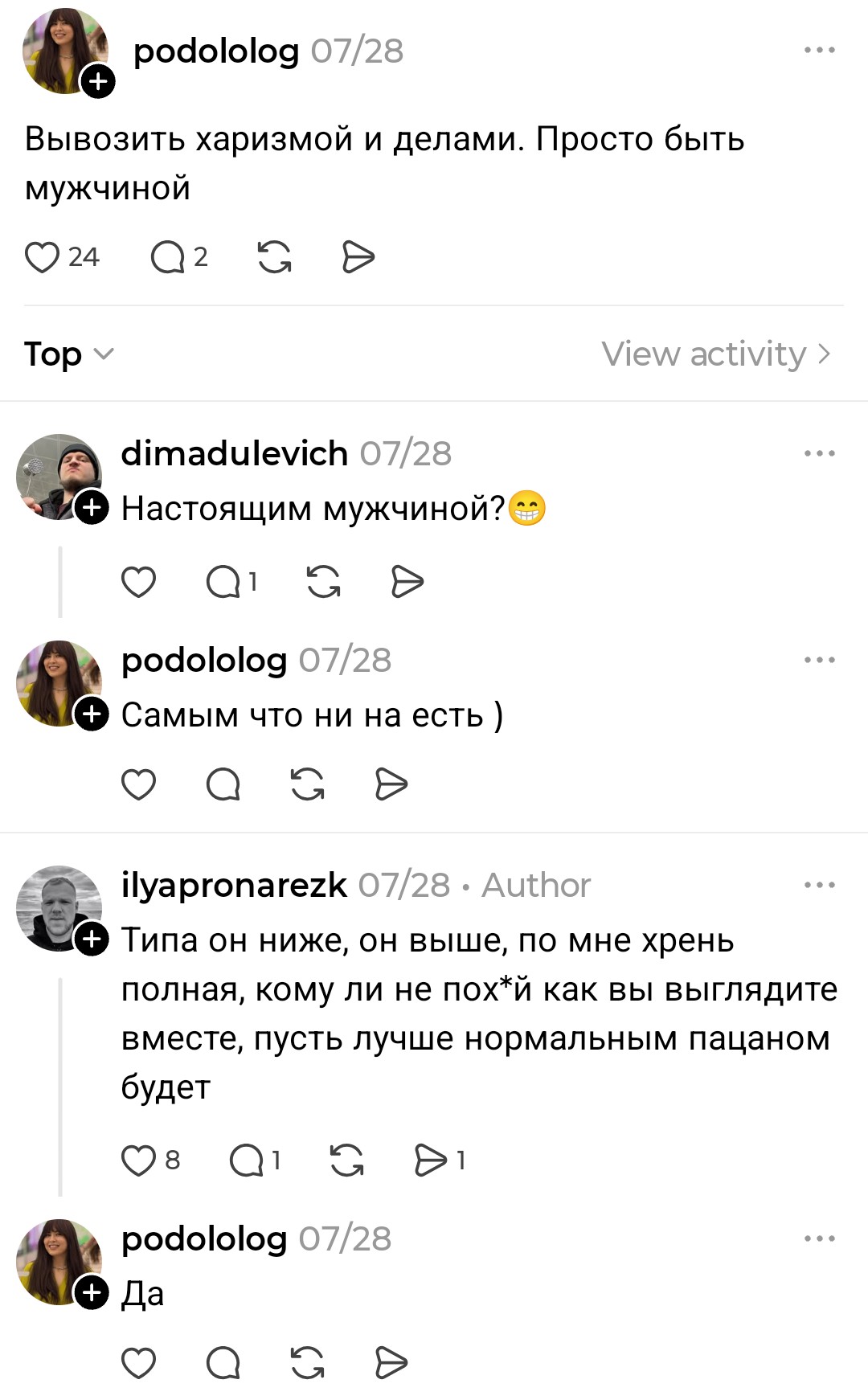Open View activity
The image size is (868, 1400).
[x=716, y=354]
